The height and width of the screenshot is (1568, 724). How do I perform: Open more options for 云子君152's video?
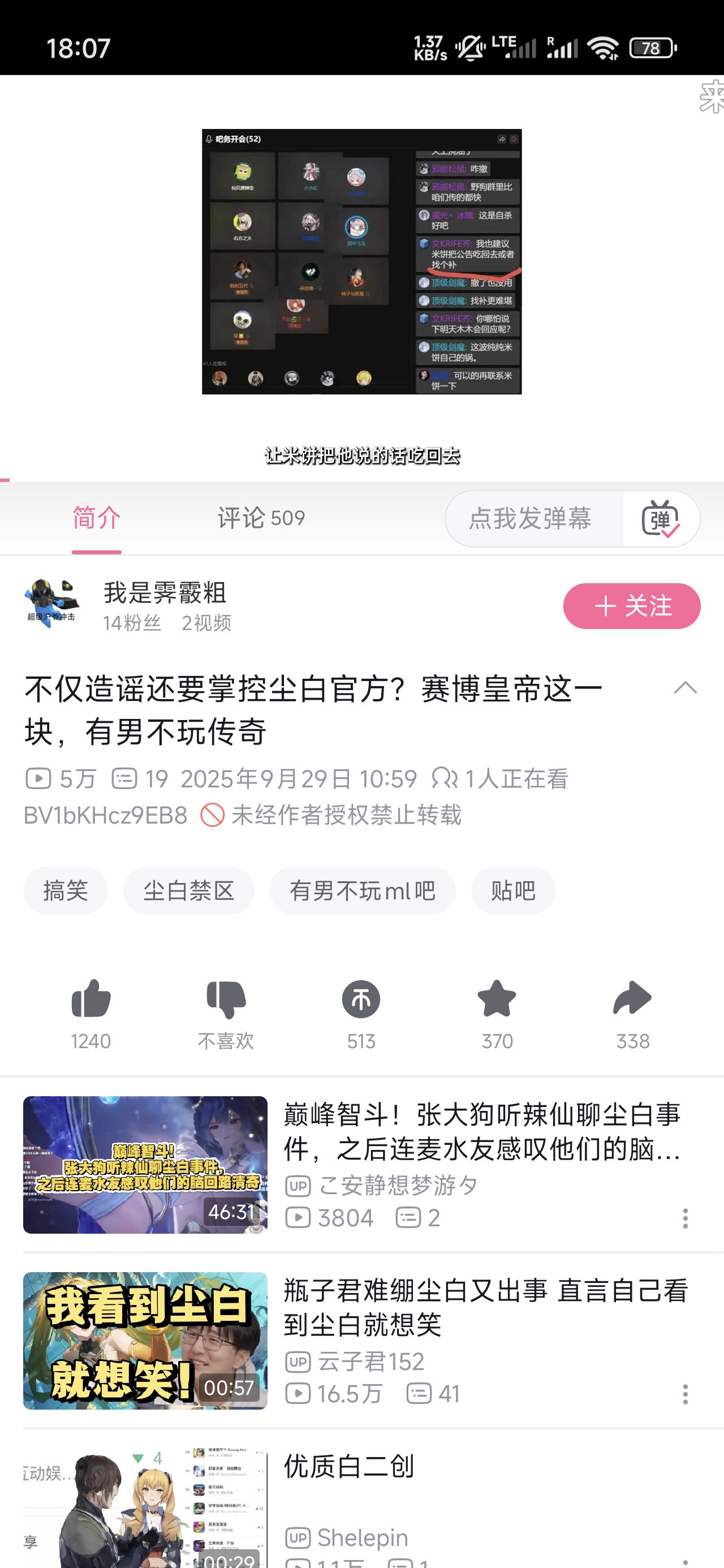pos(685,1394)
